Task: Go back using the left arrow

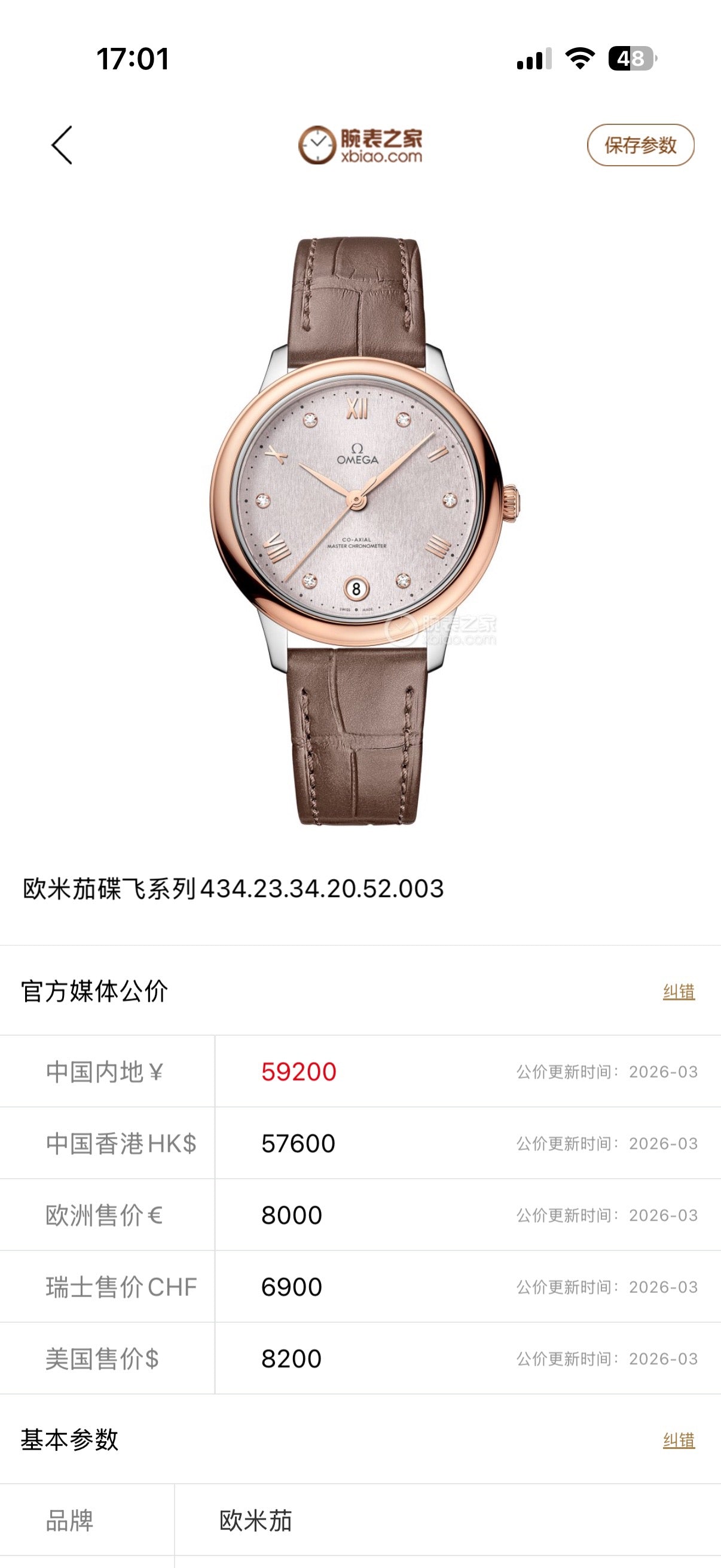Action: tap(62, 145)
